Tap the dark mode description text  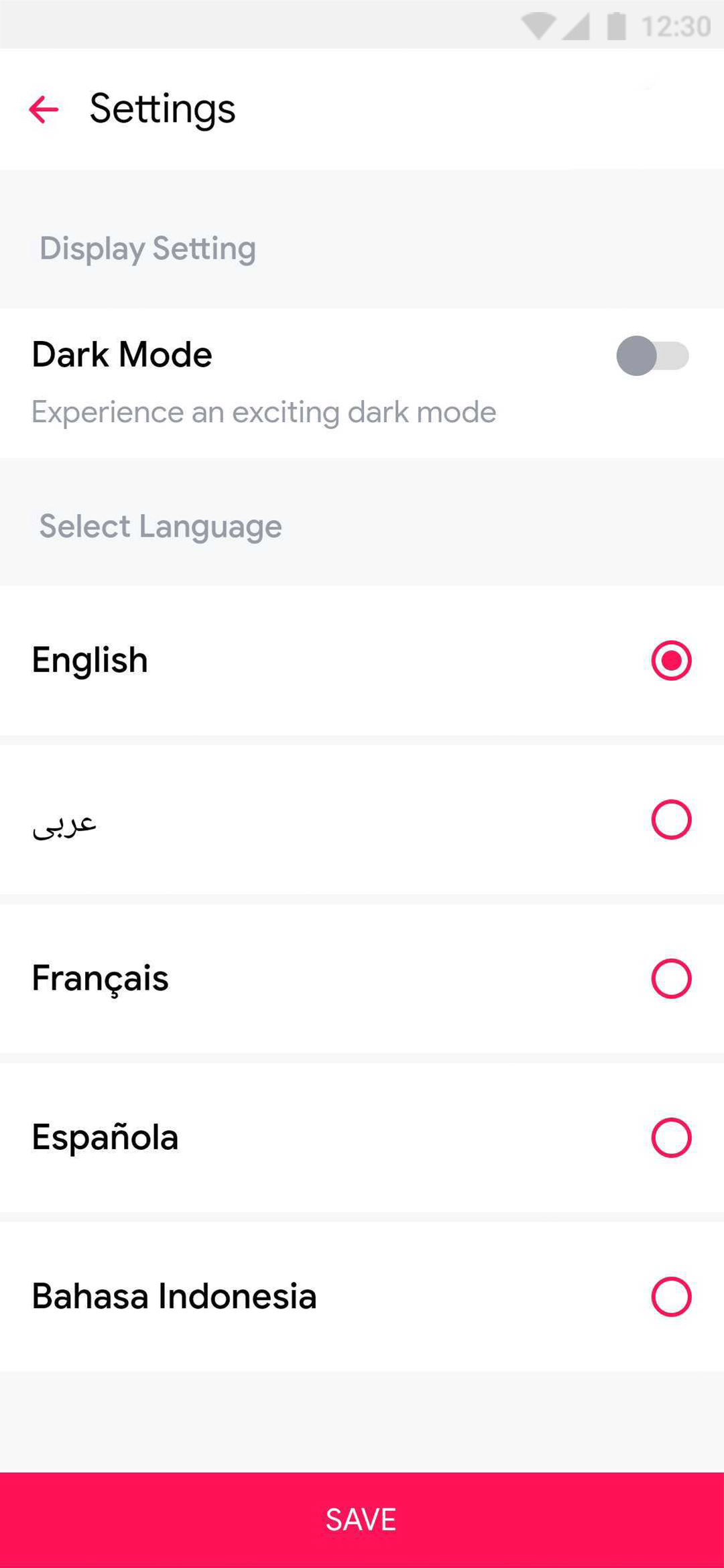click(263, 412)
